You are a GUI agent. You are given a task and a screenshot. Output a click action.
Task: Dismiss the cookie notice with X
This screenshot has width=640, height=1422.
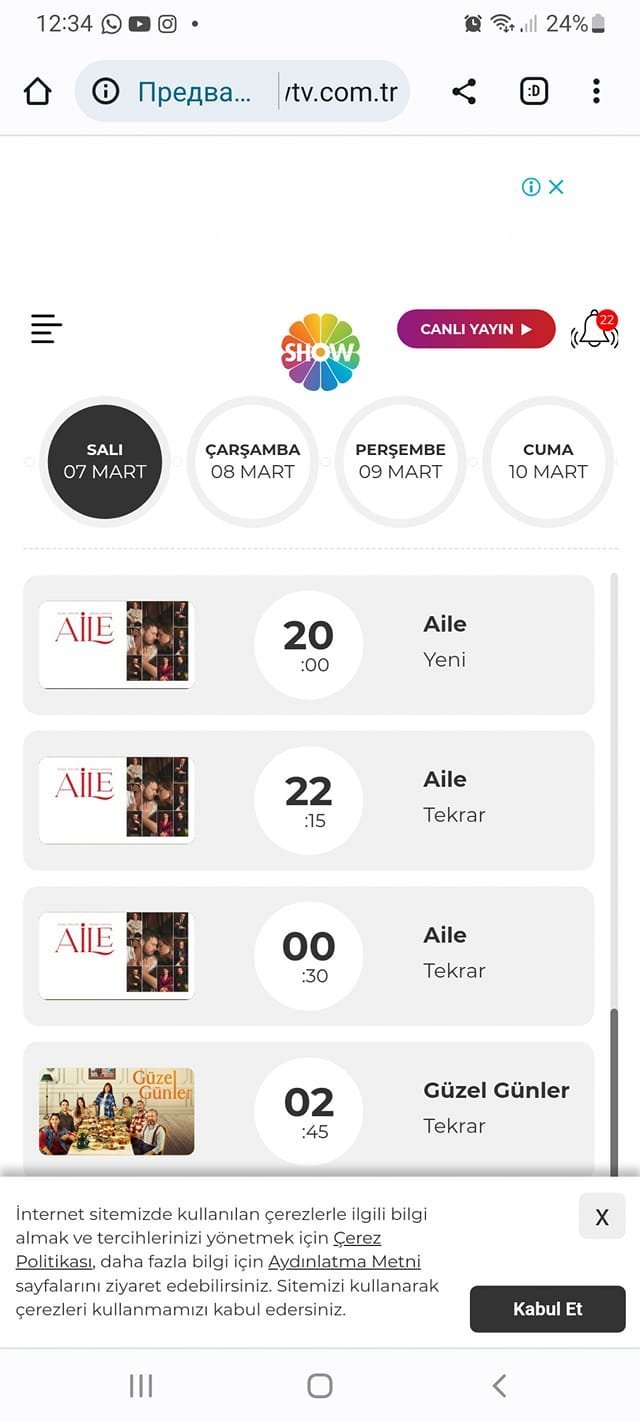(x=602, y=1216)
